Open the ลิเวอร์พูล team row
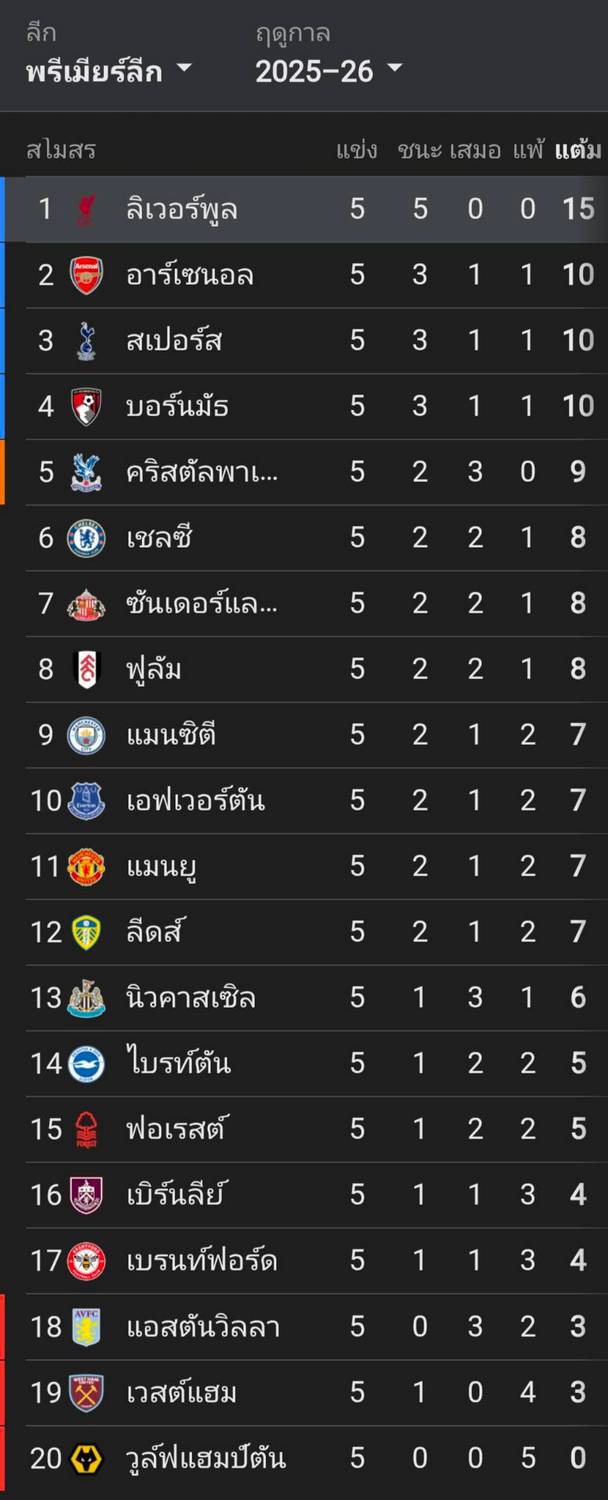This screenshot has width=608, height=1500. click(x=182, y=209)
